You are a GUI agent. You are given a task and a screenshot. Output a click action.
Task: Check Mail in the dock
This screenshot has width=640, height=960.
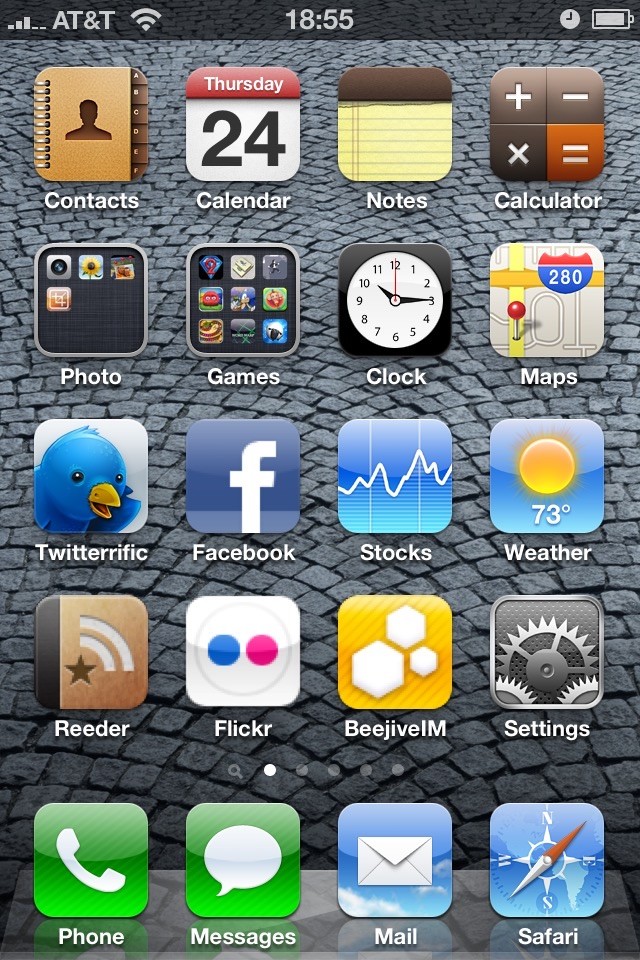pos(395,860)
